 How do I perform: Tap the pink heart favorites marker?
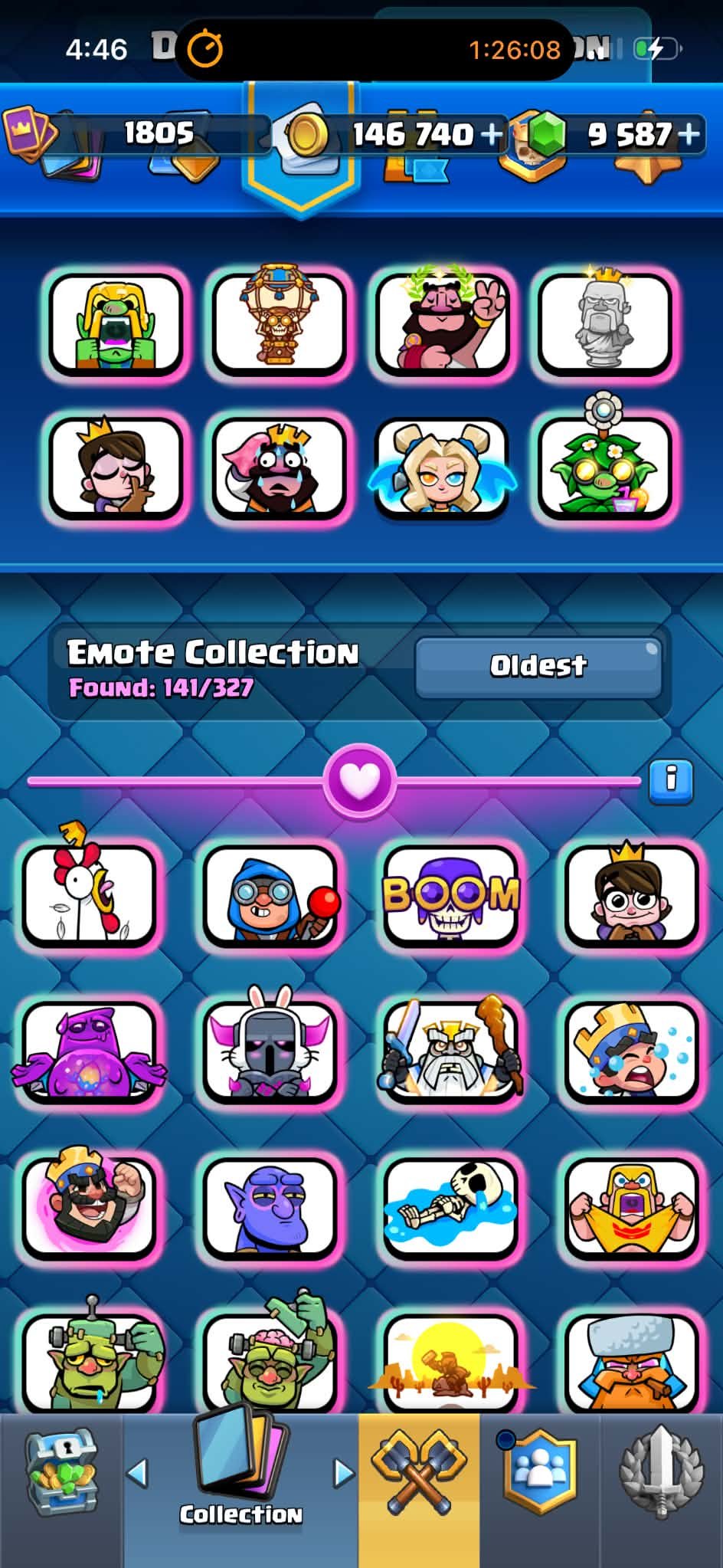(x=360, y=781)
